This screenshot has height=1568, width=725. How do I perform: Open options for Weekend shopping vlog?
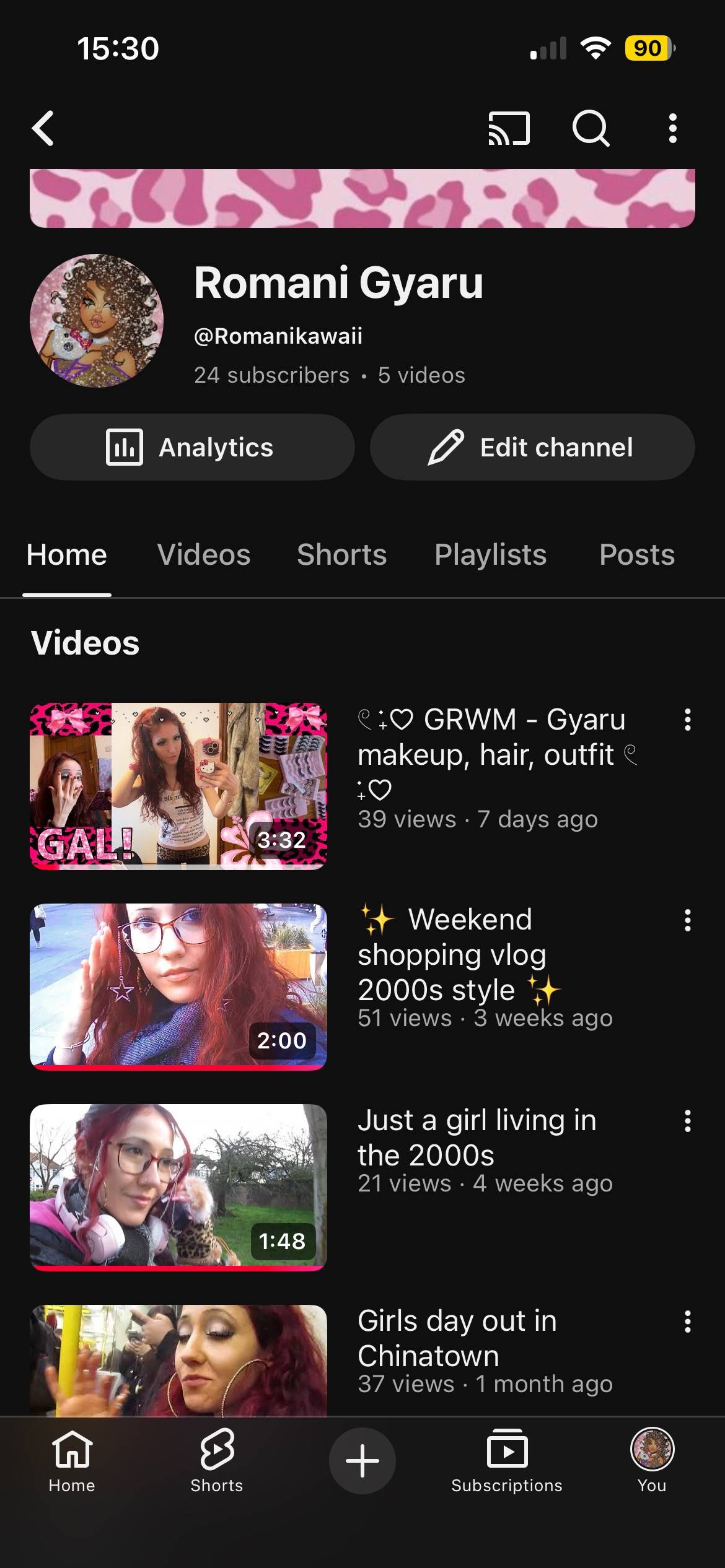point(687,920)
